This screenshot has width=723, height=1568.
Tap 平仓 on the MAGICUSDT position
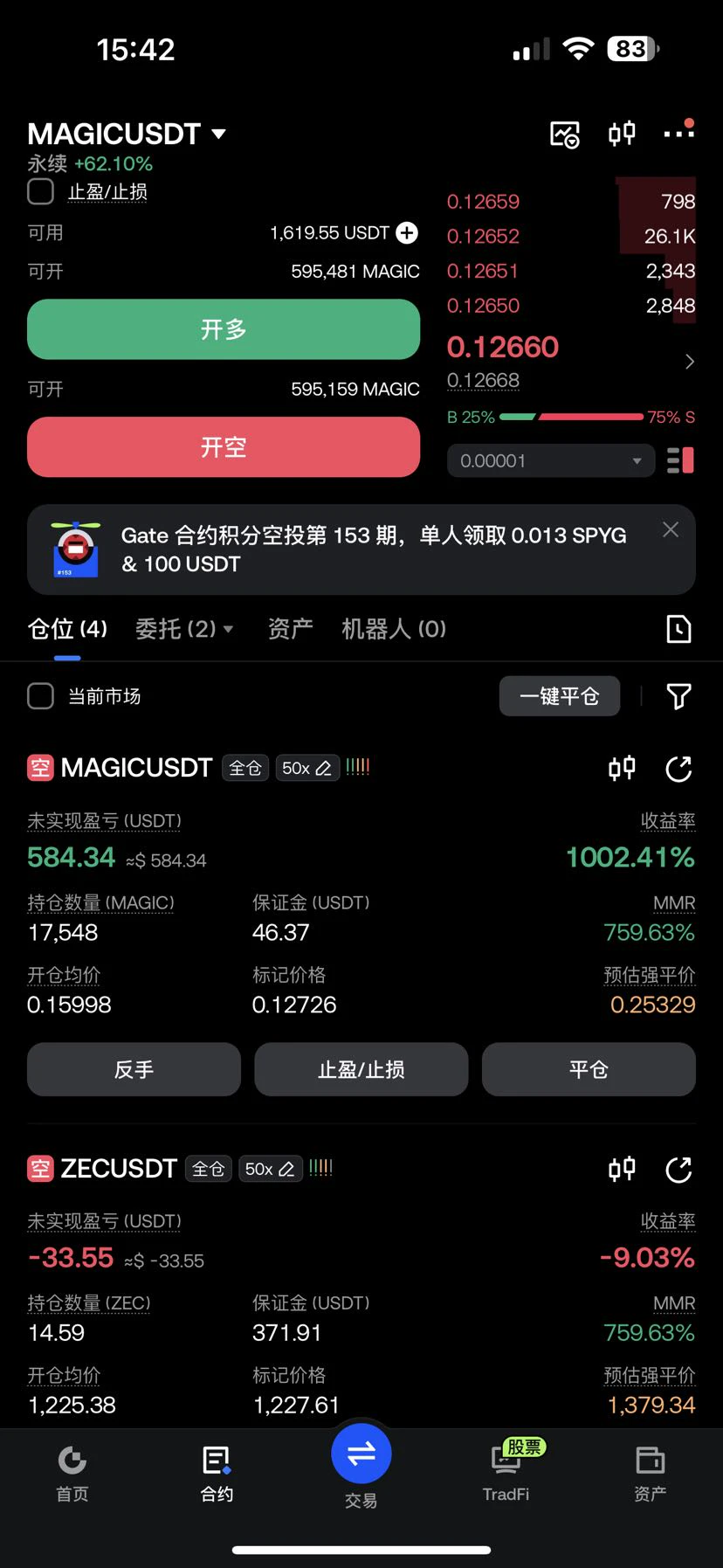[589, 1069]
